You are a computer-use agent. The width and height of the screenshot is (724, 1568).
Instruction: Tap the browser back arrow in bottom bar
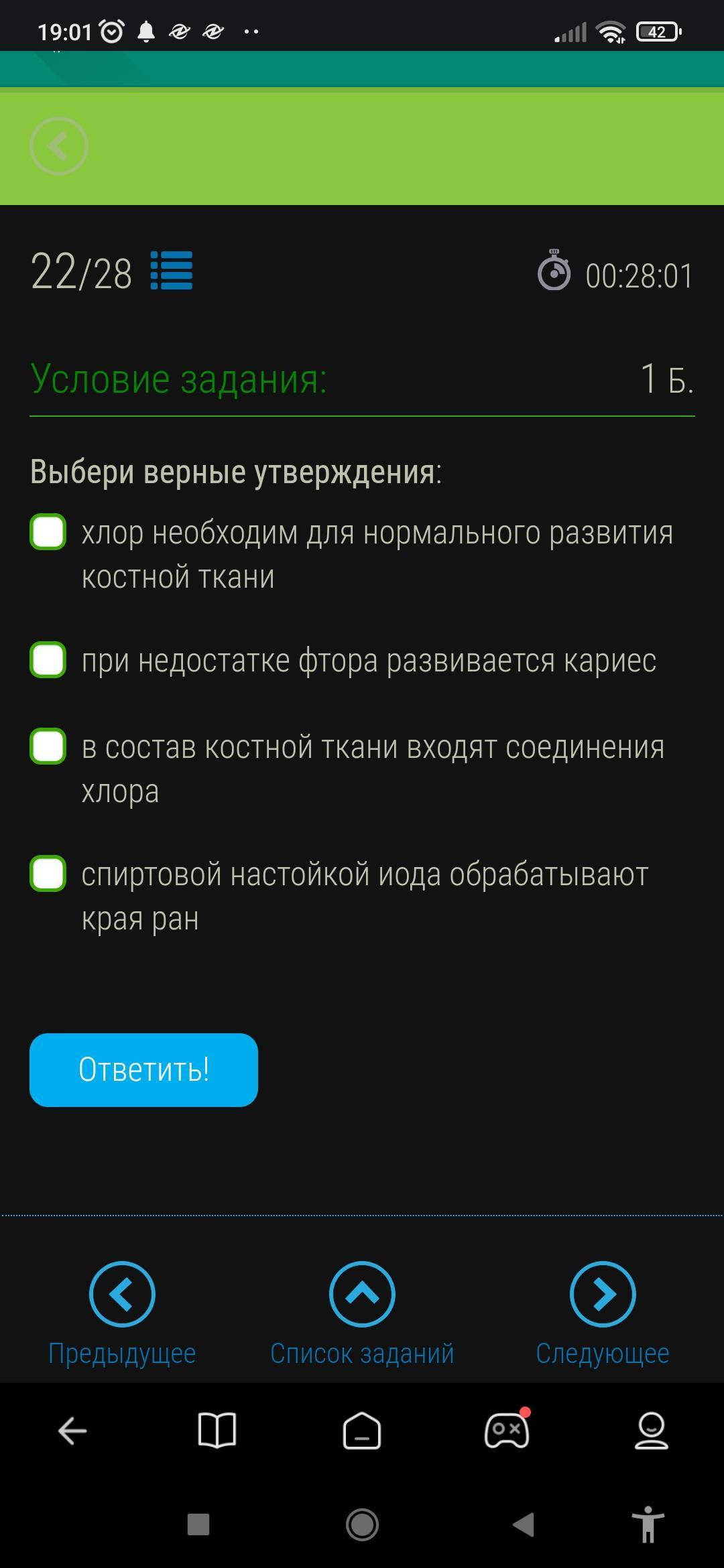coord(72,1431)
